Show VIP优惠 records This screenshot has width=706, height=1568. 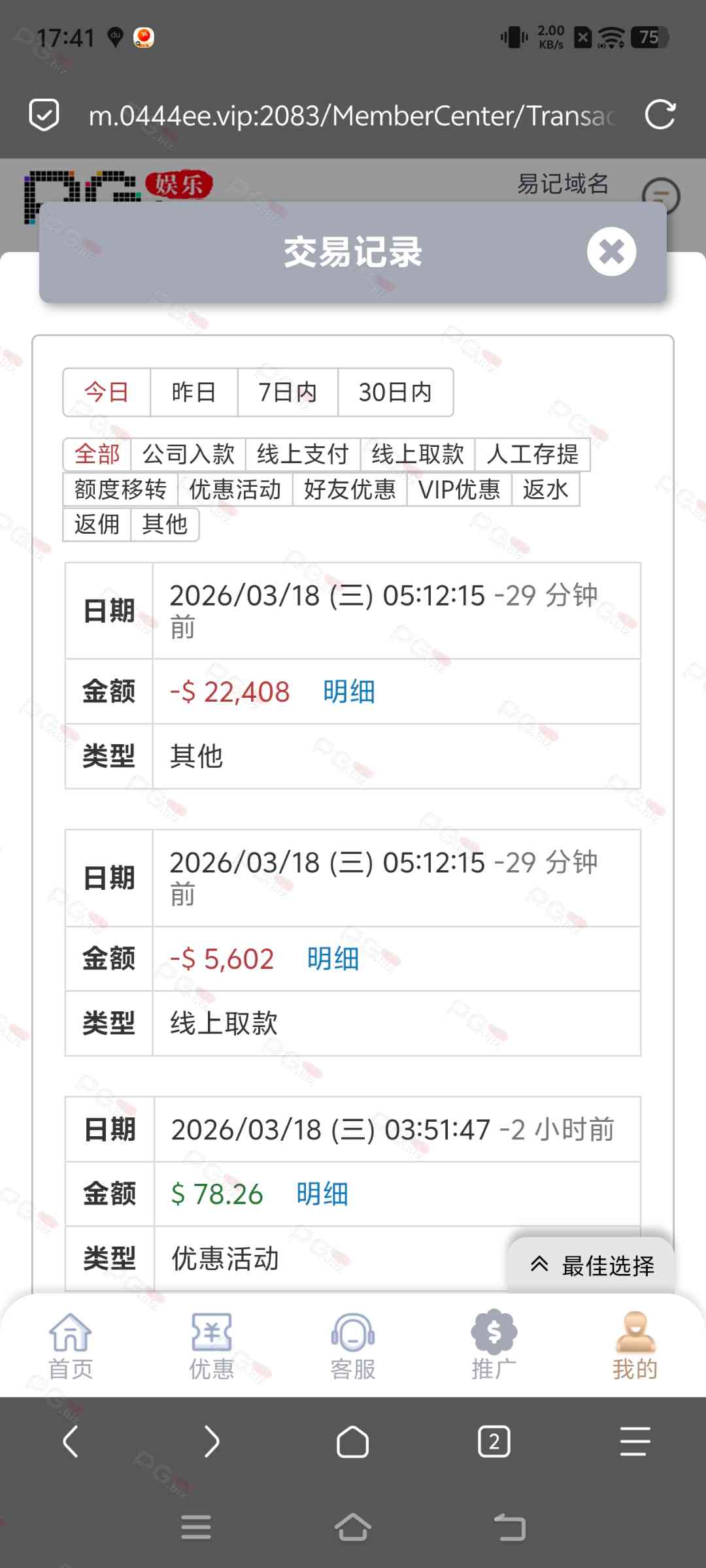[459, 489]
